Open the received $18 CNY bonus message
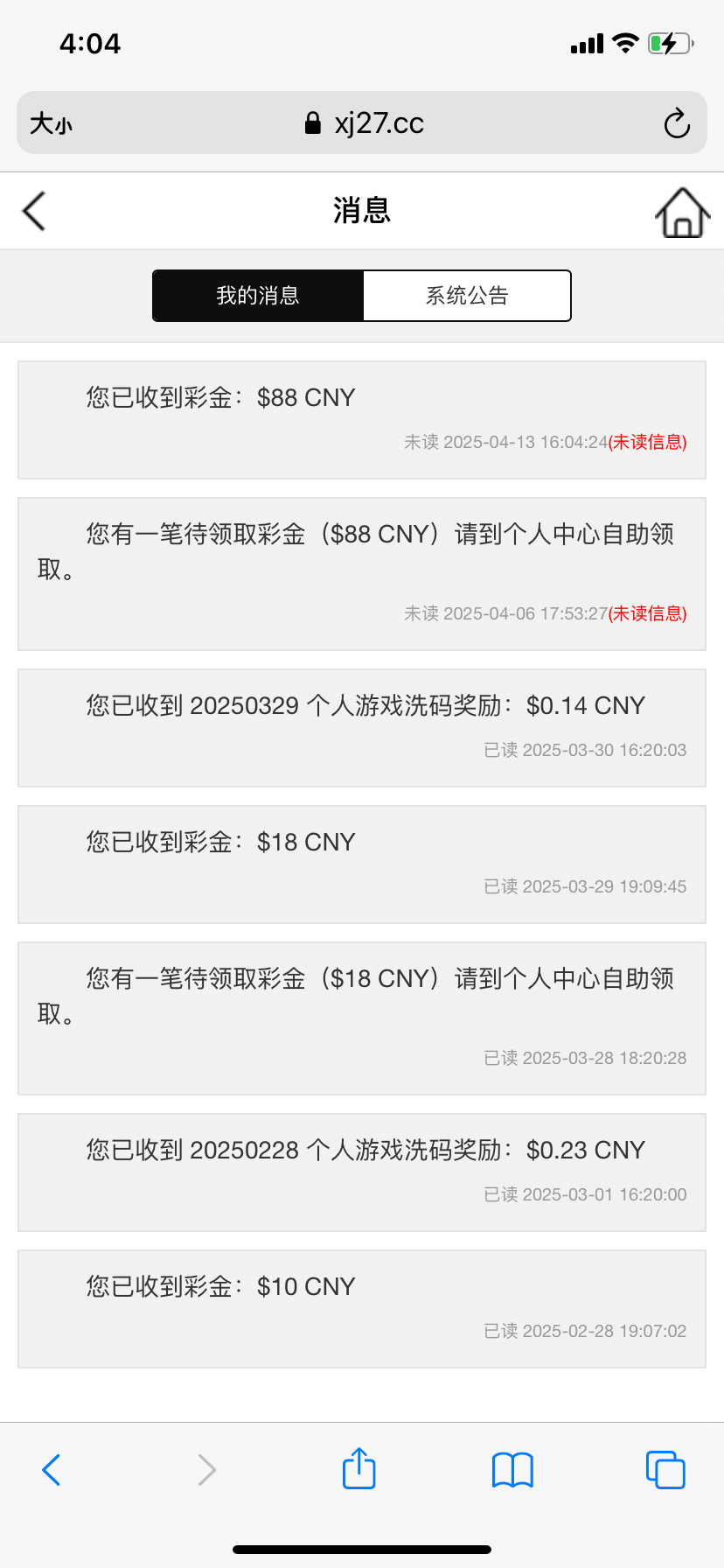This screenshot has height=1568, width=724. (x=362, y=864)
